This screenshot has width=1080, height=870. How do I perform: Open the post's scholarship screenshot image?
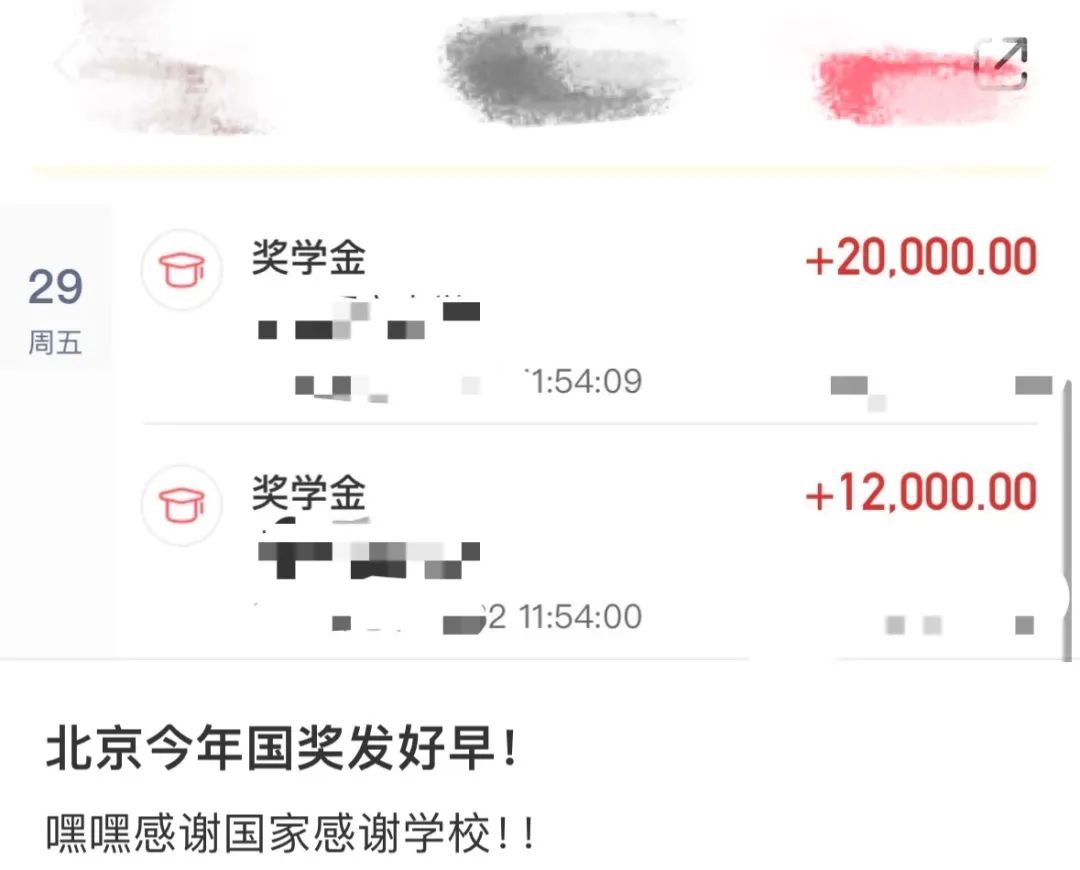(540, 400)
